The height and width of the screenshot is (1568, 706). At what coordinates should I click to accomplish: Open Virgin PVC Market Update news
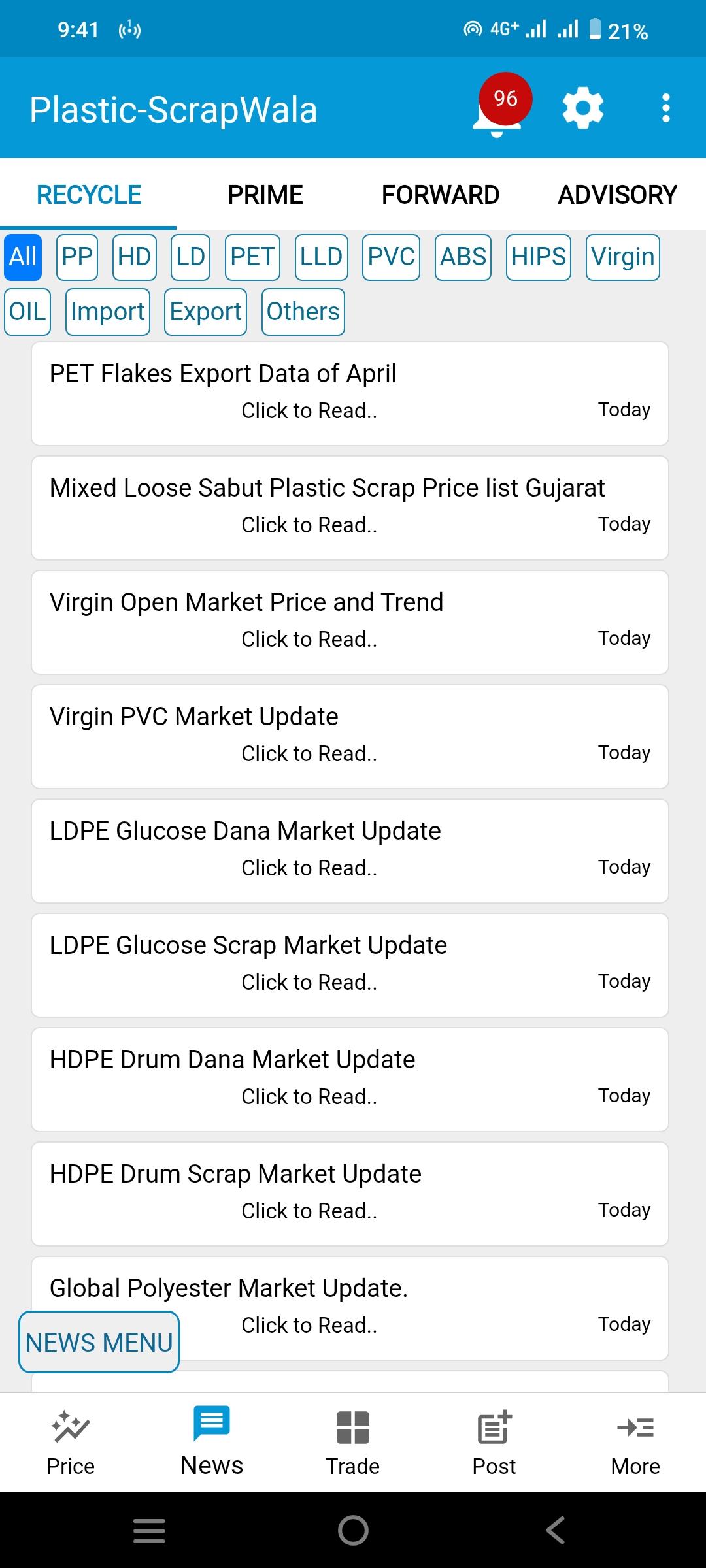click(x=350, y=736)
